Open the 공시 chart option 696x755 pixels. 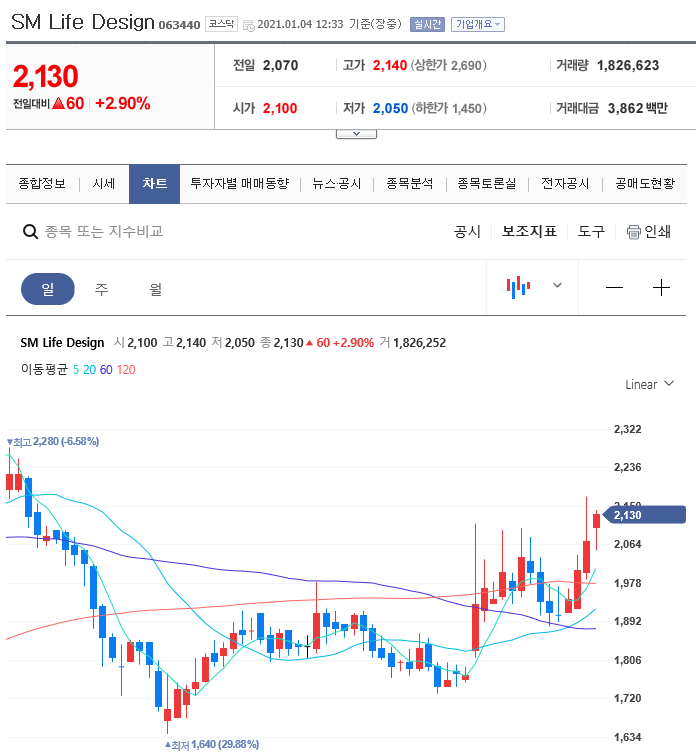click(x=467, y=231)
